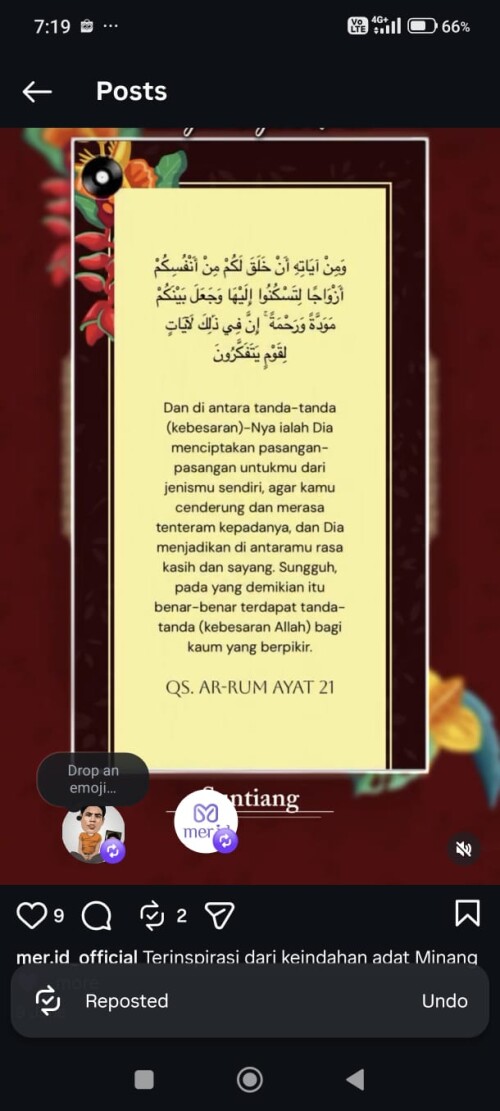The height and width of the screenshot is (1111, 500).
Task: Undo the repost
Action: pos(445,1001)
